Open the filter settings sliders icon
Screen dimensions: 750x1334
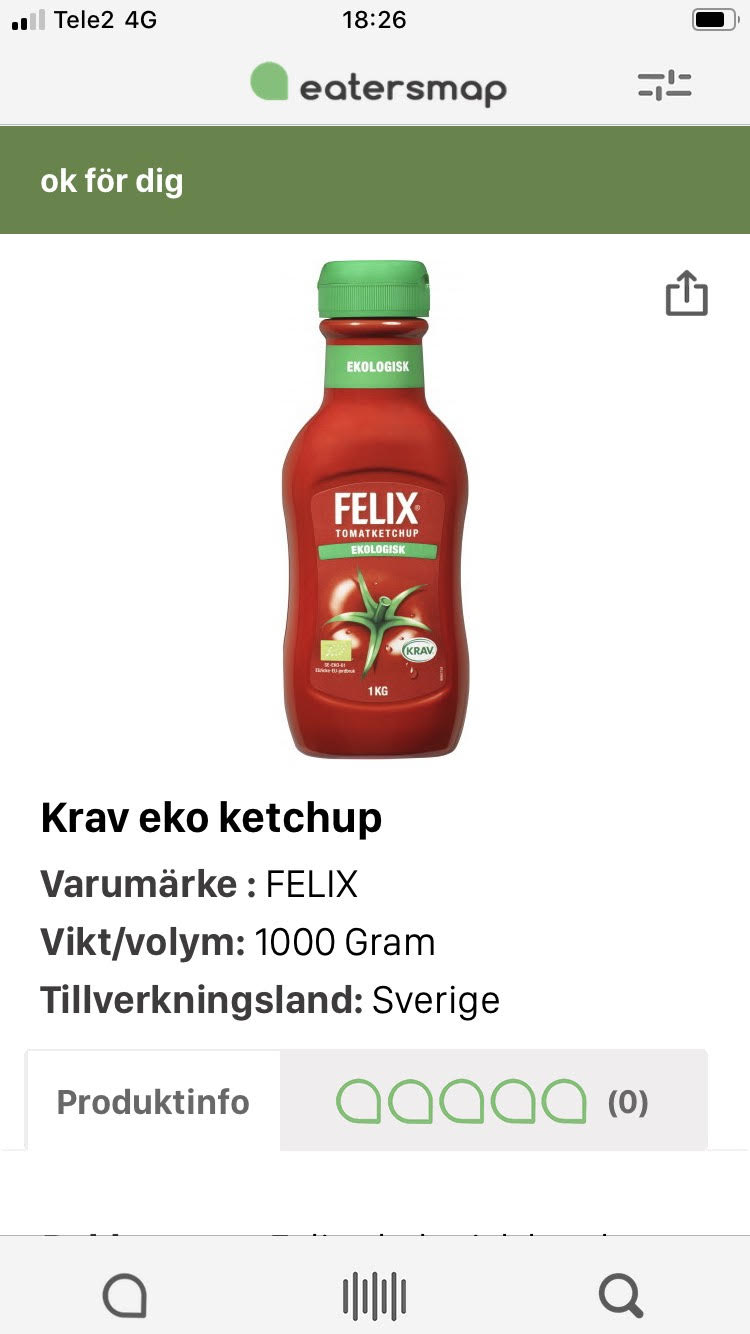click(664, 85)
